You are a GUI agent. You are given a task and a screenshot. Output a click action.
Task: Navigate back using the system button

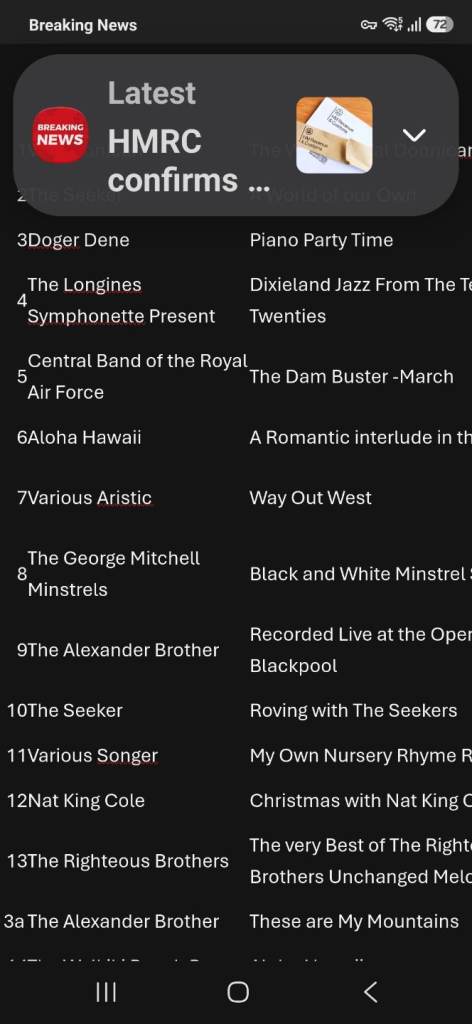(370, 992)
